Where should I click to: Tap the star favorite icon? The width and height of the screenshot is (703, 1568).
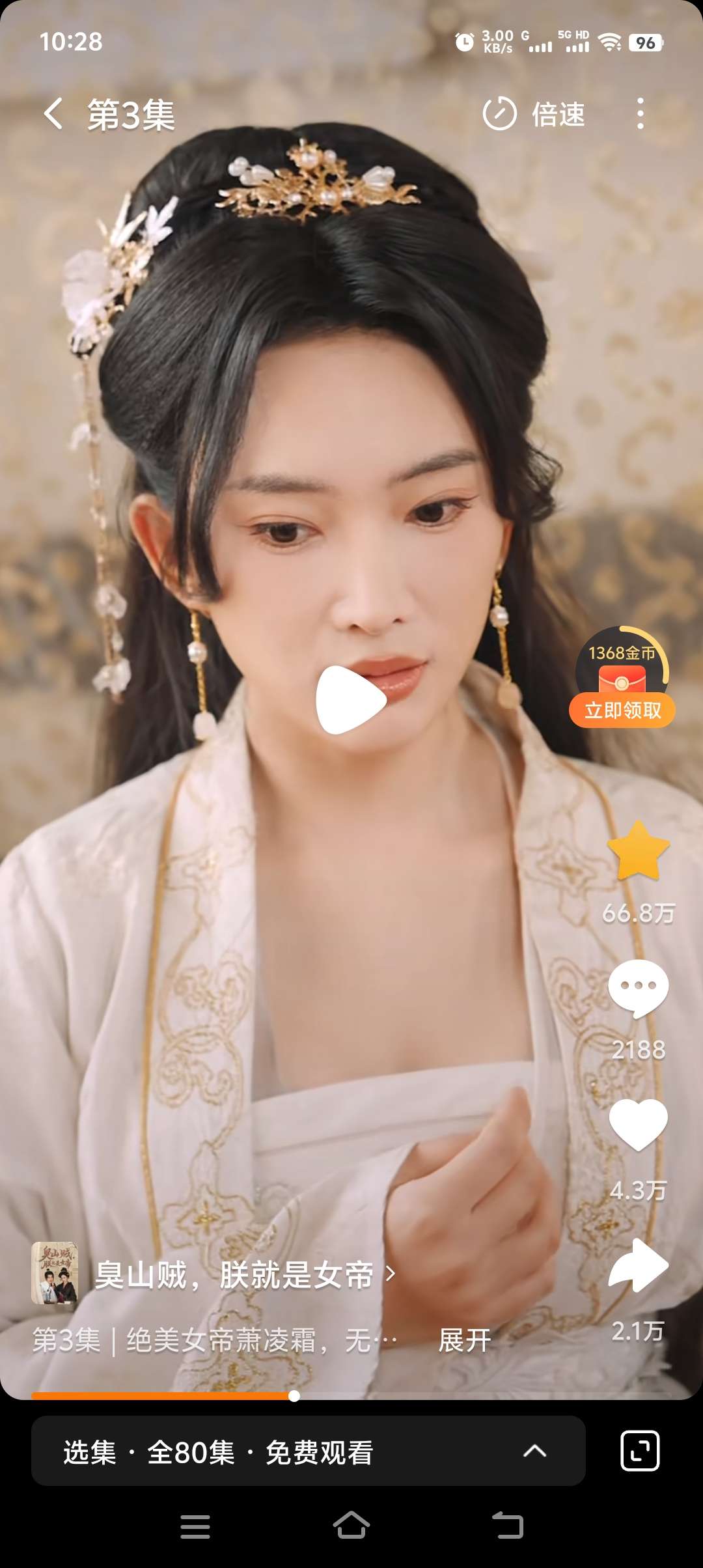(x=638, y=852)
